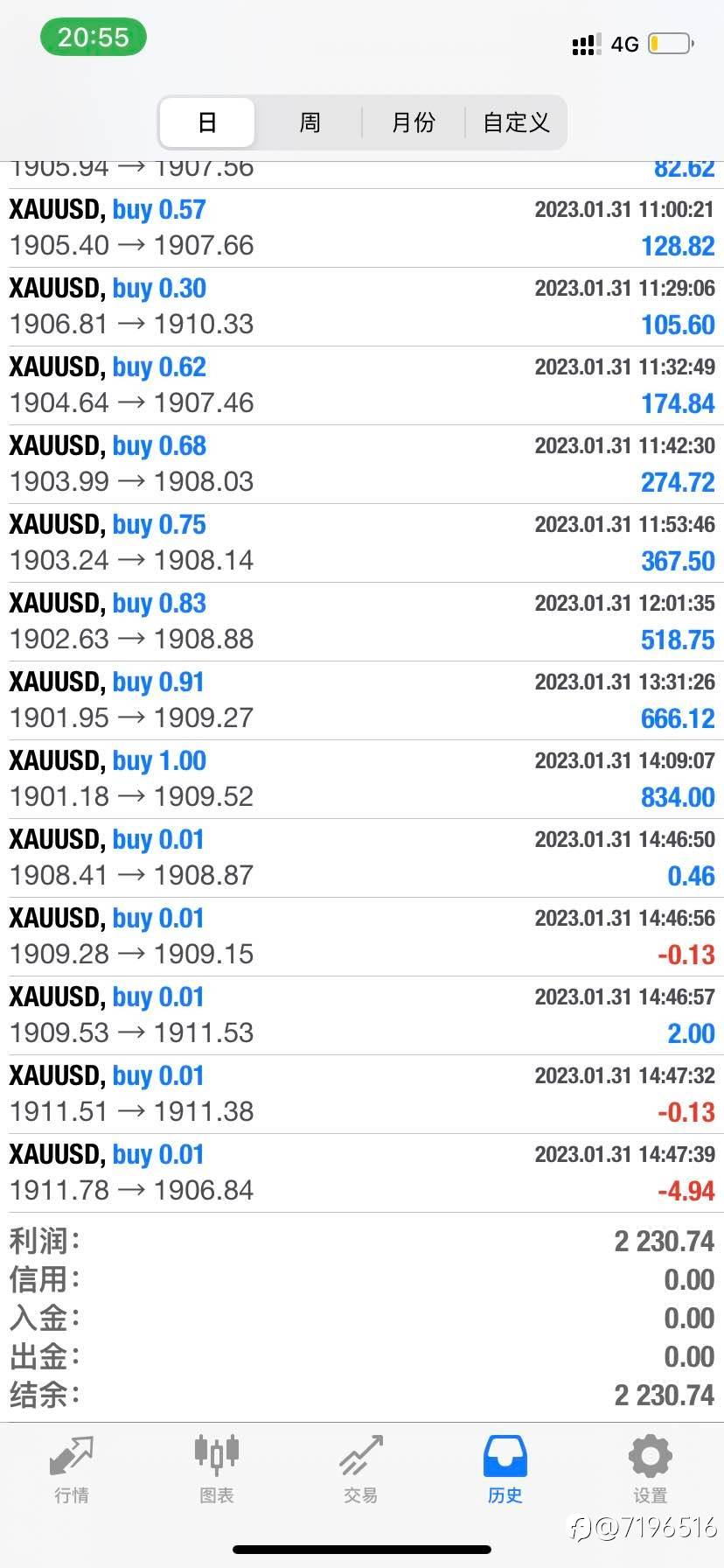724x1568 pixels.
Task: Switch to the 日 (day) period
Action: point(207,122)
